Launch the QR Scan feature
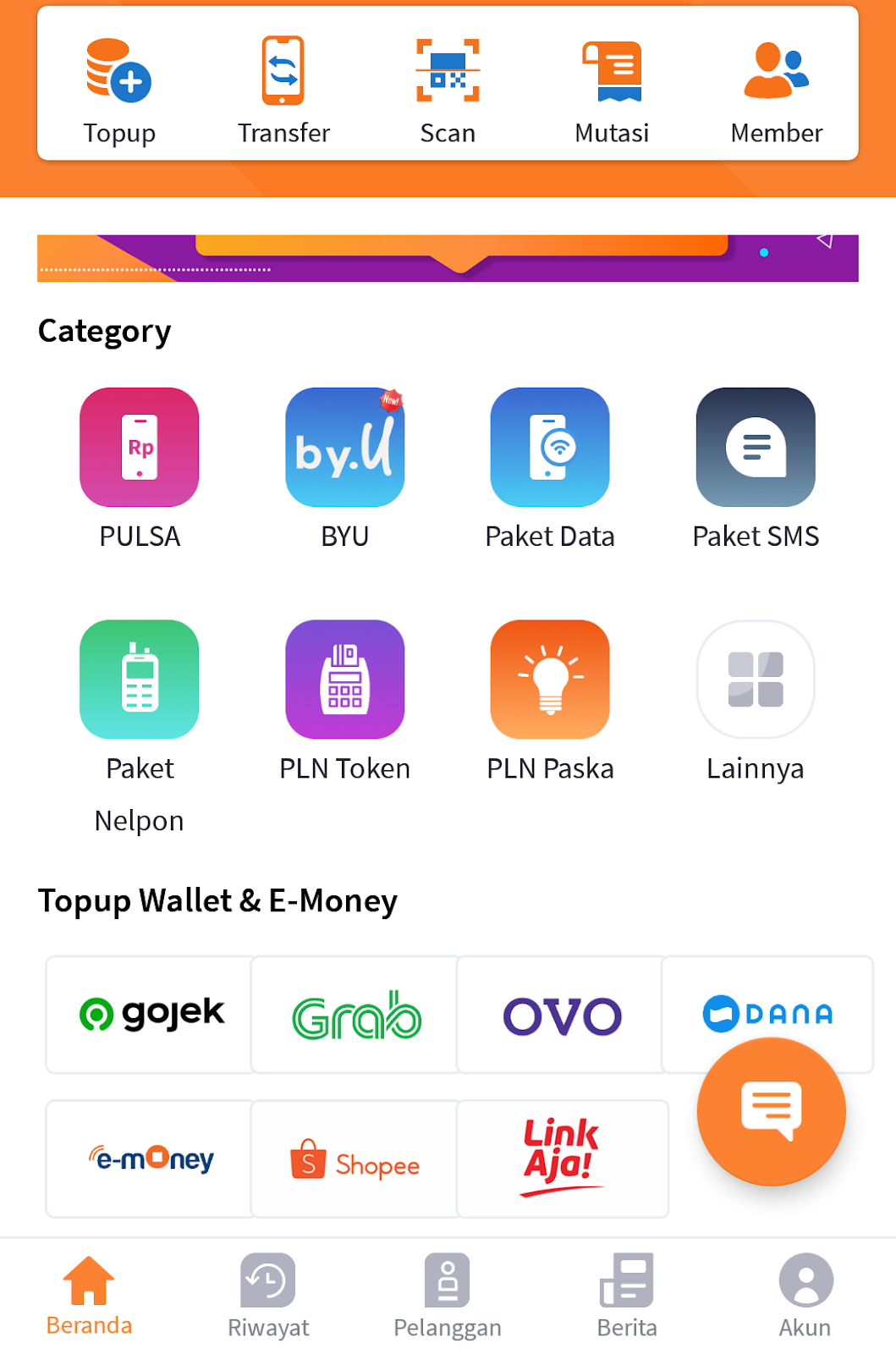Image resolution: width=896 pixels, height=1354 pixels. point(448,91)
